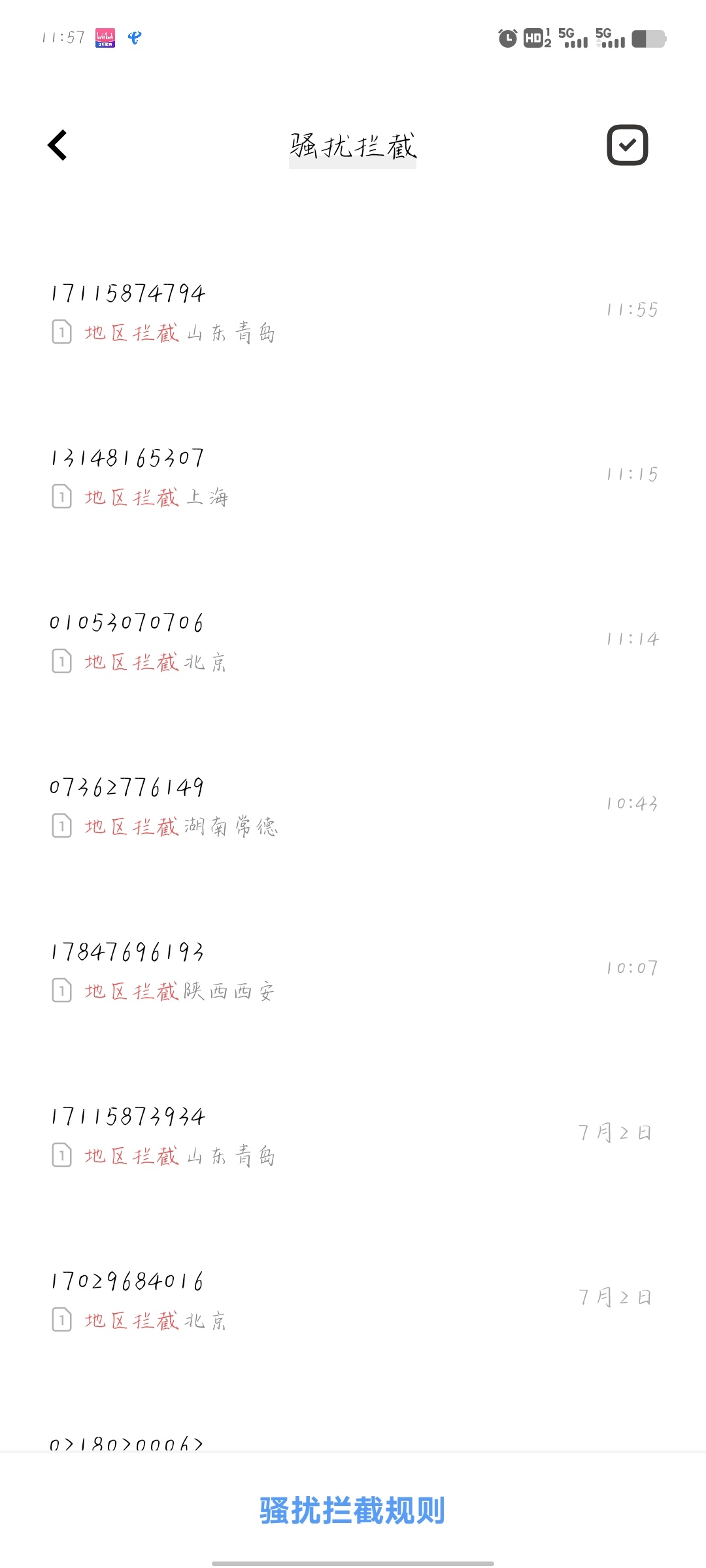The height and width of the screenshot is (1568, 706).
Task: Tap the multi-select checkmark icon
Action: tap(627, 145)
